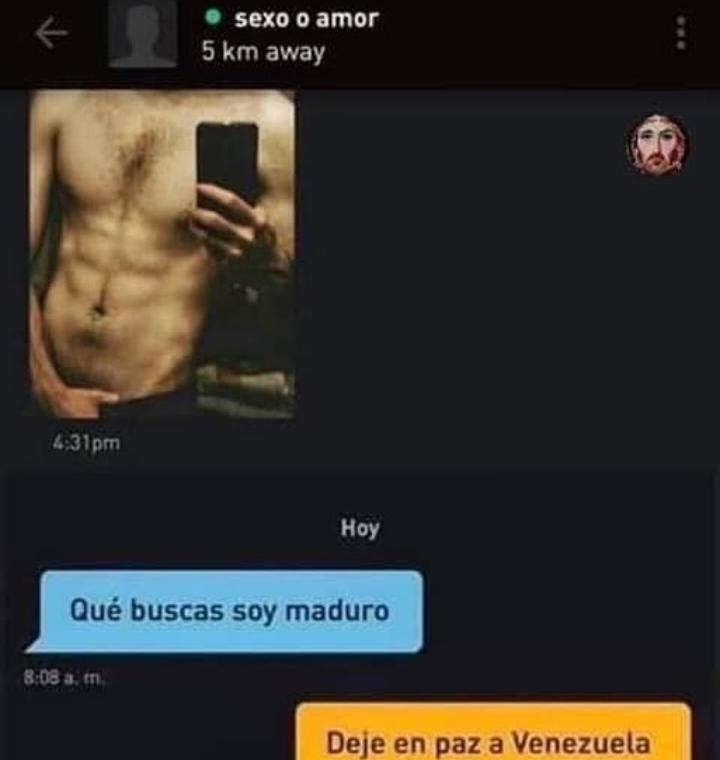The image size is (720, 760).
Task: Open the photo message sent at 4:31pm
Action: (x=162, y=253)
